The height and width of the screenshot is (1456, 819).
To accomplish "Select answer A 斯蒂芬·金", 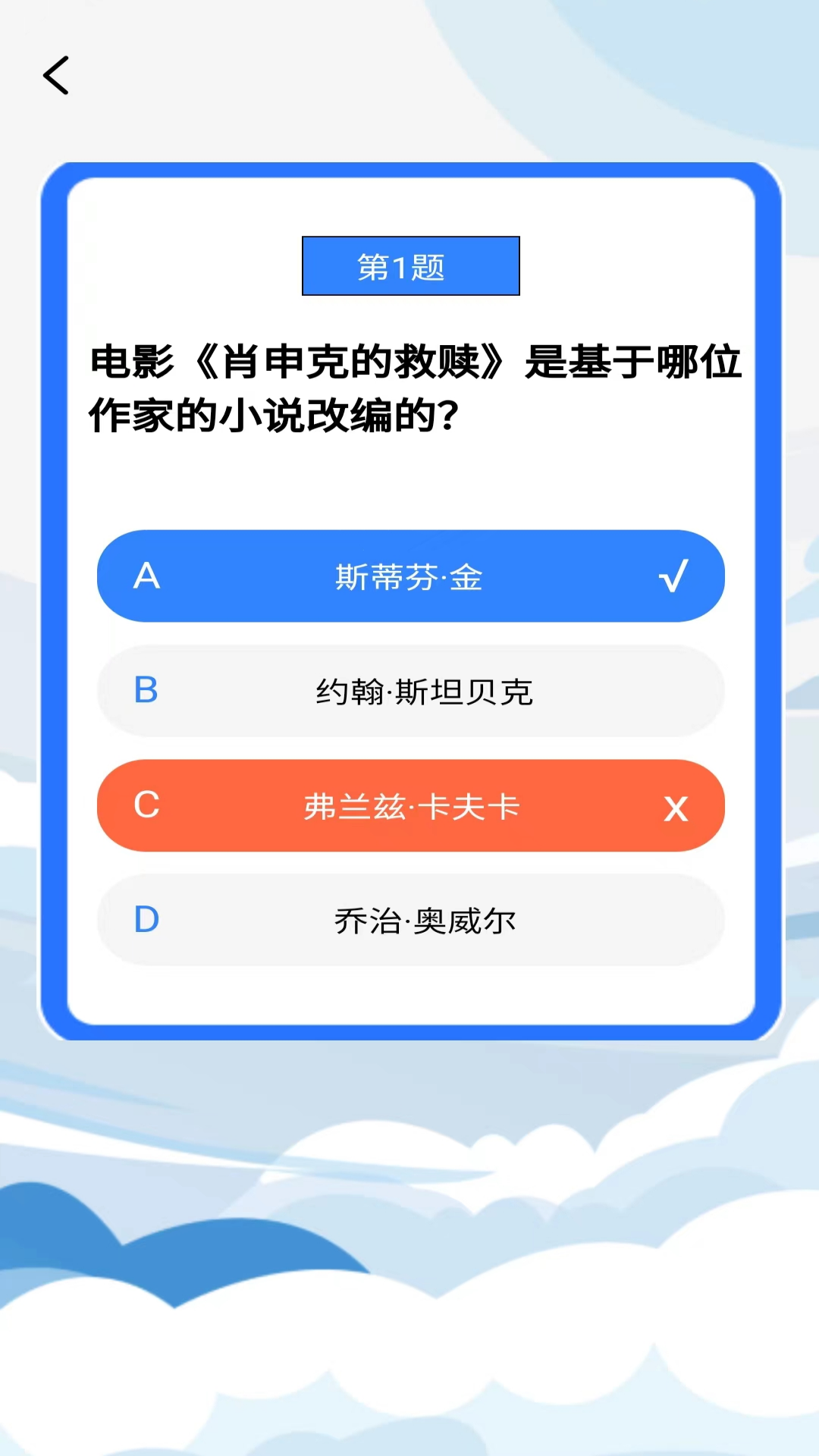I will (x=410, y=576).
